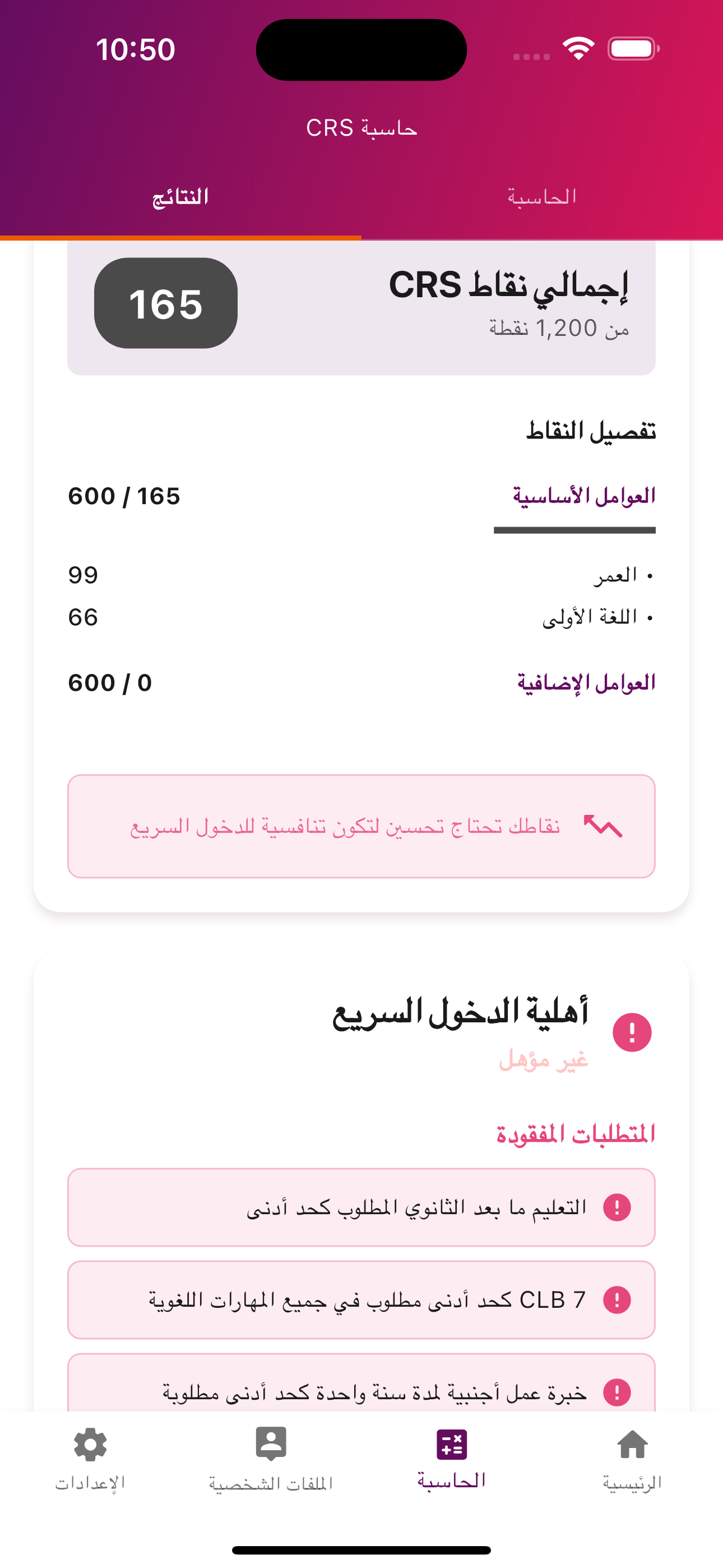
Task: Open الرئيسية in the bottom navigation
Action: (632, 1459)
